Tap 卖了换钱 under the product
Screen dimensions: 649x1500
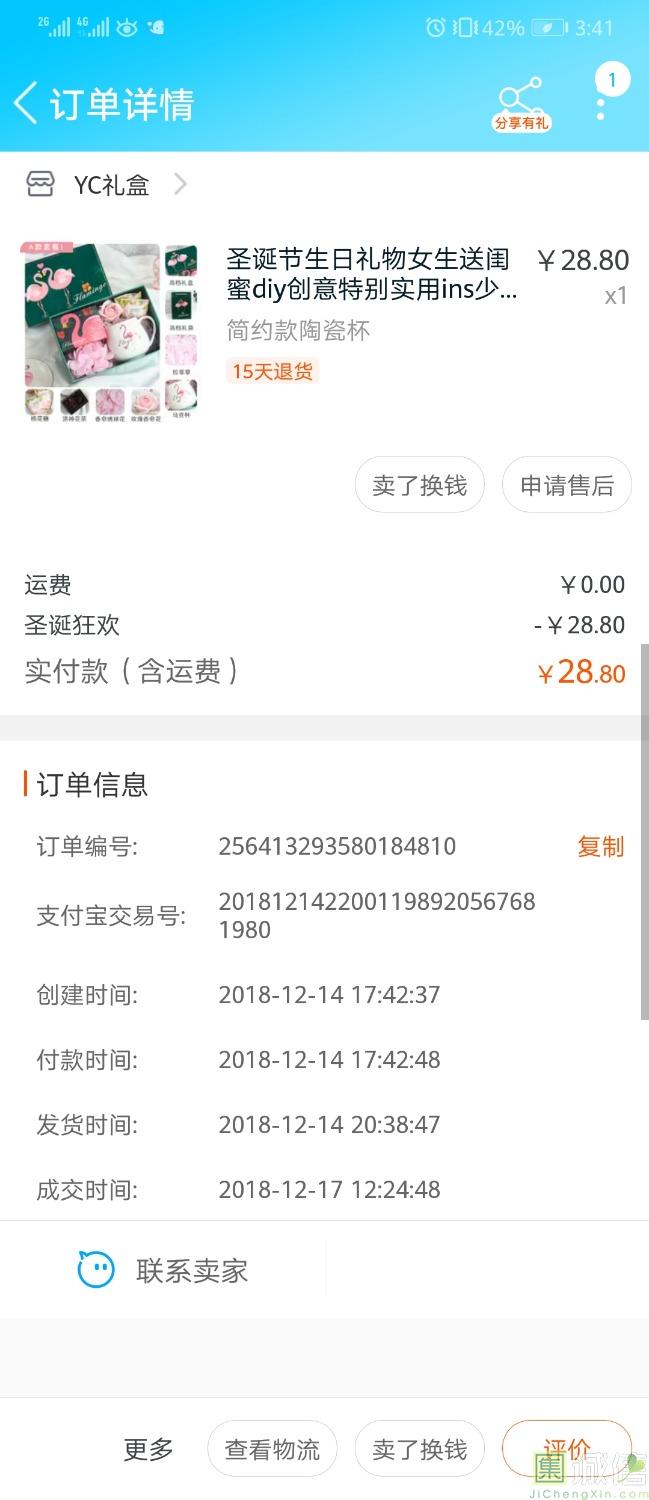[x=419, y=486]
